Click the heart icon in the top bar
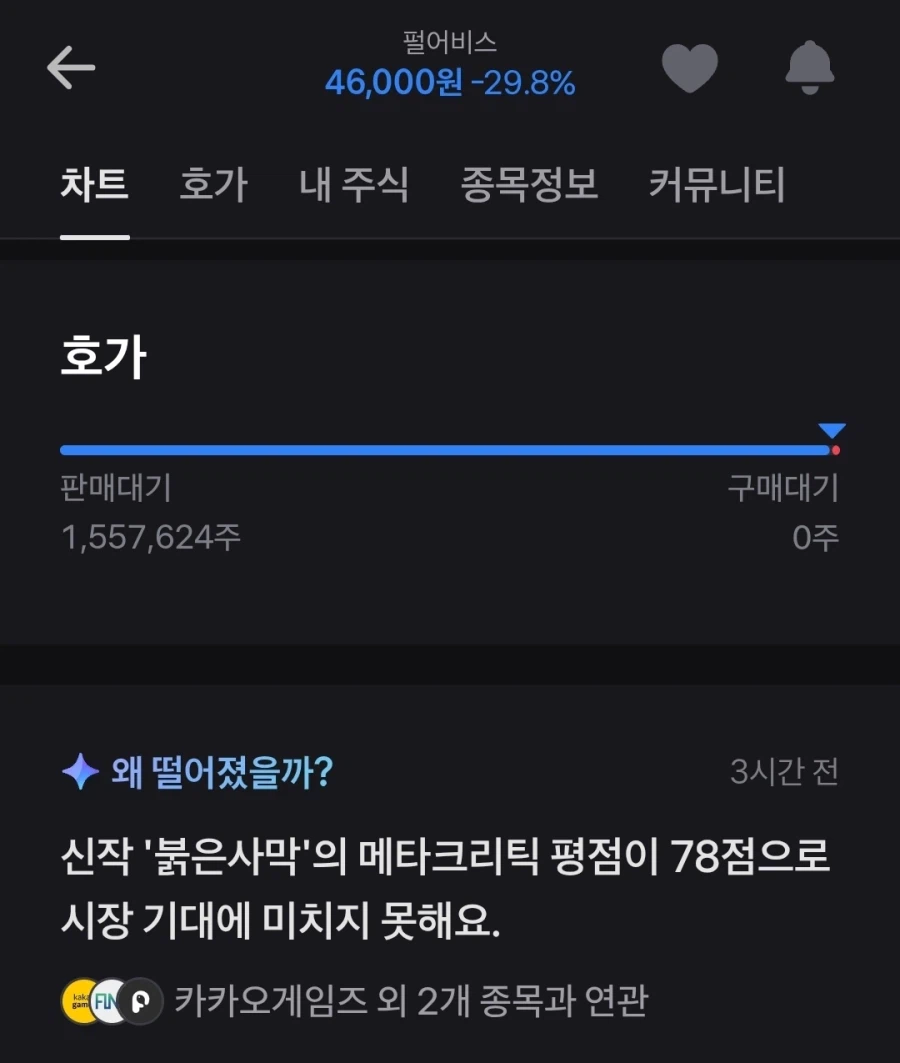 tap(690, 68)
